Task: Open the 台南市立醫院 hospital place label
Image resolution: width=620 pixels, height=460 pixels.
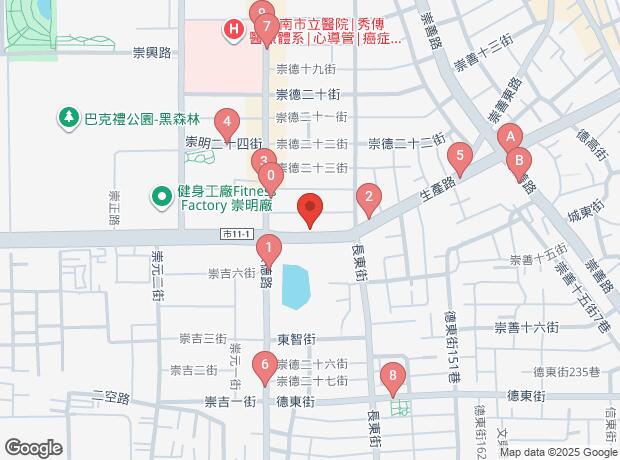Action: click(x=233, y=29)
